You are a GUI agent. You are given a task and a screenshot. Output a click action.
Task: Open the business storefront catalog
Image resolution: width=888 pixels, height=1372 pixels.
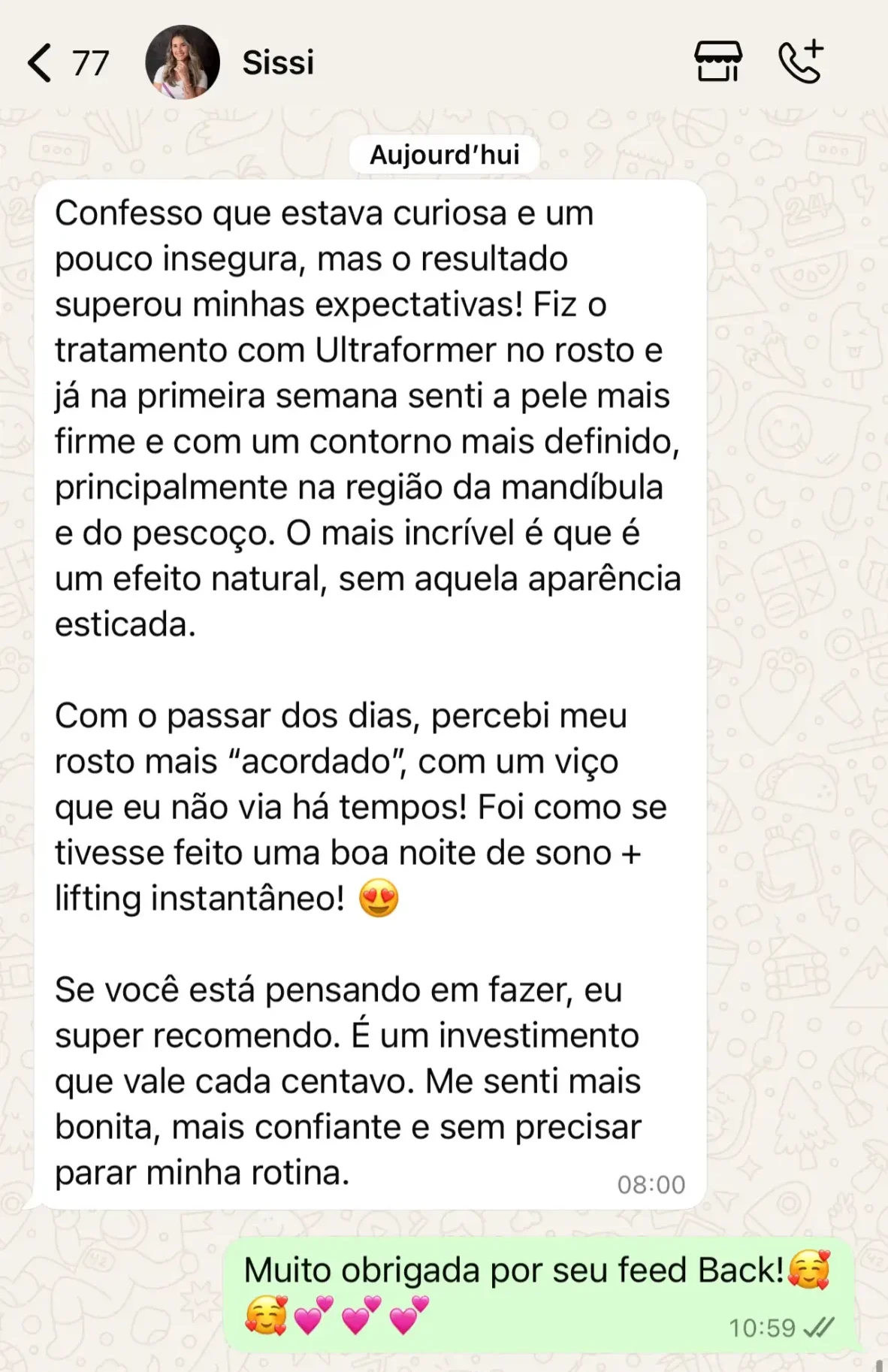717,61
